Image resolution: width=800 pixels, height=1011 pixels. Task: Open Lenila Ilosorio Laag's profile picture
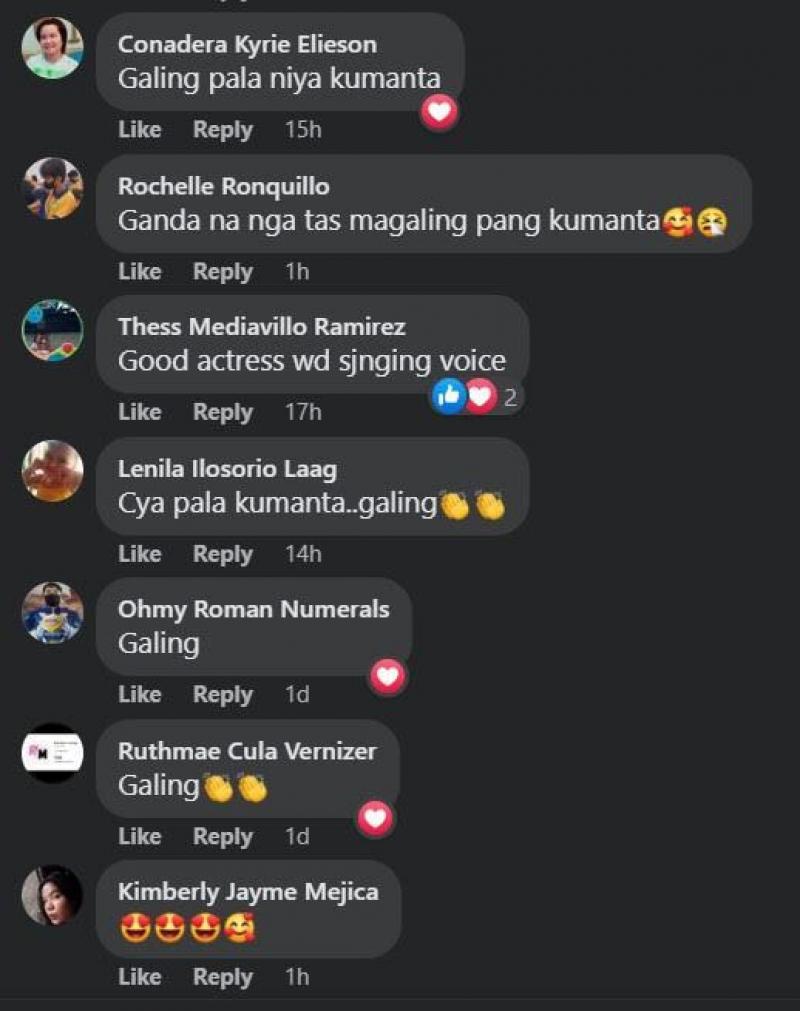[x=52, y=471]
